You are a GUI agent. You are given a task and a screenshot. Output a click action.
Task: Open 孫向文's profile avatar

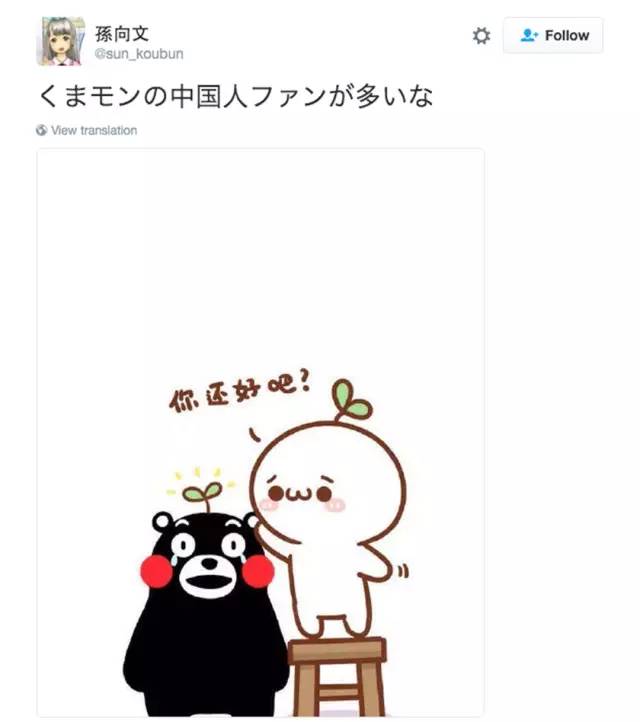tap(60, 41)
